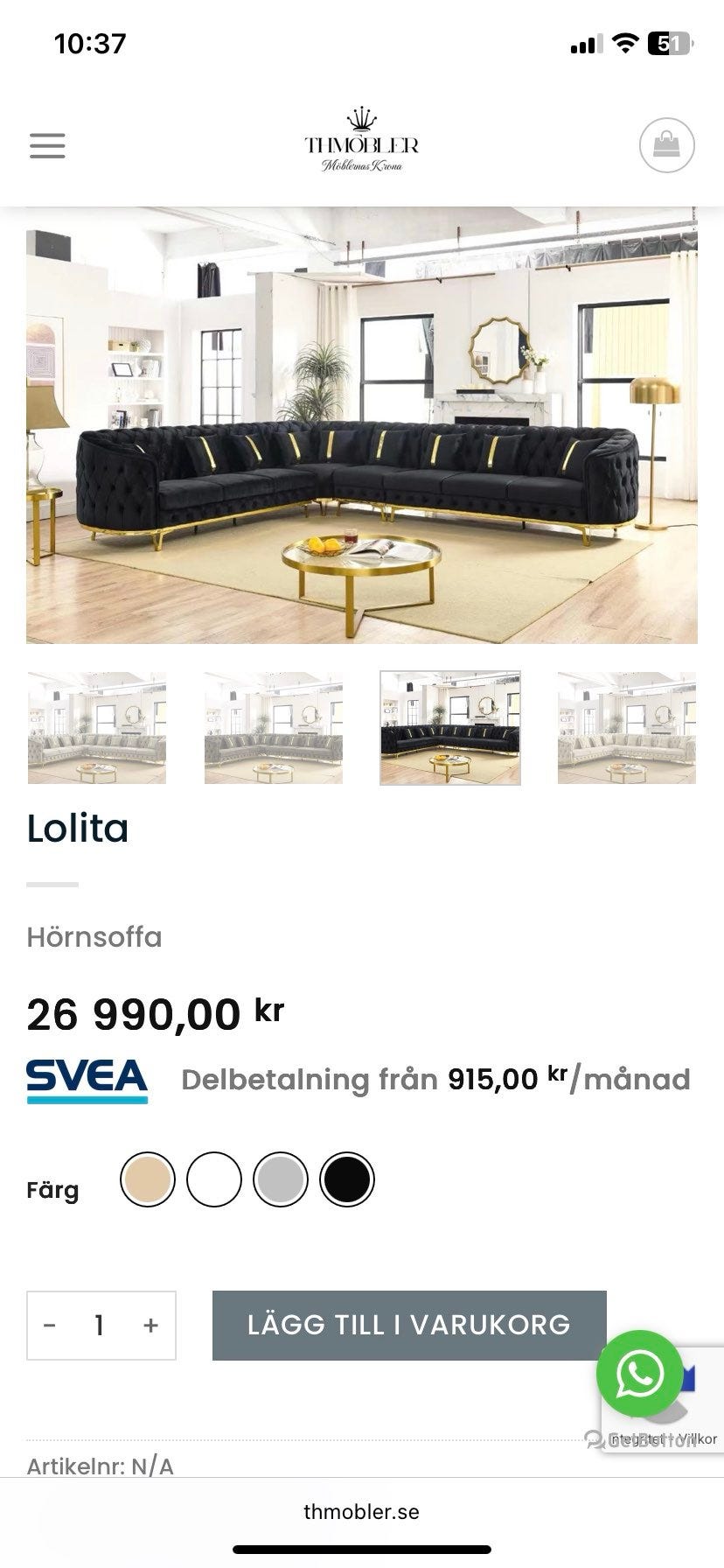Open the hamburger navigation menu
The image size is (724, 1568).
(x=48, y=145)
